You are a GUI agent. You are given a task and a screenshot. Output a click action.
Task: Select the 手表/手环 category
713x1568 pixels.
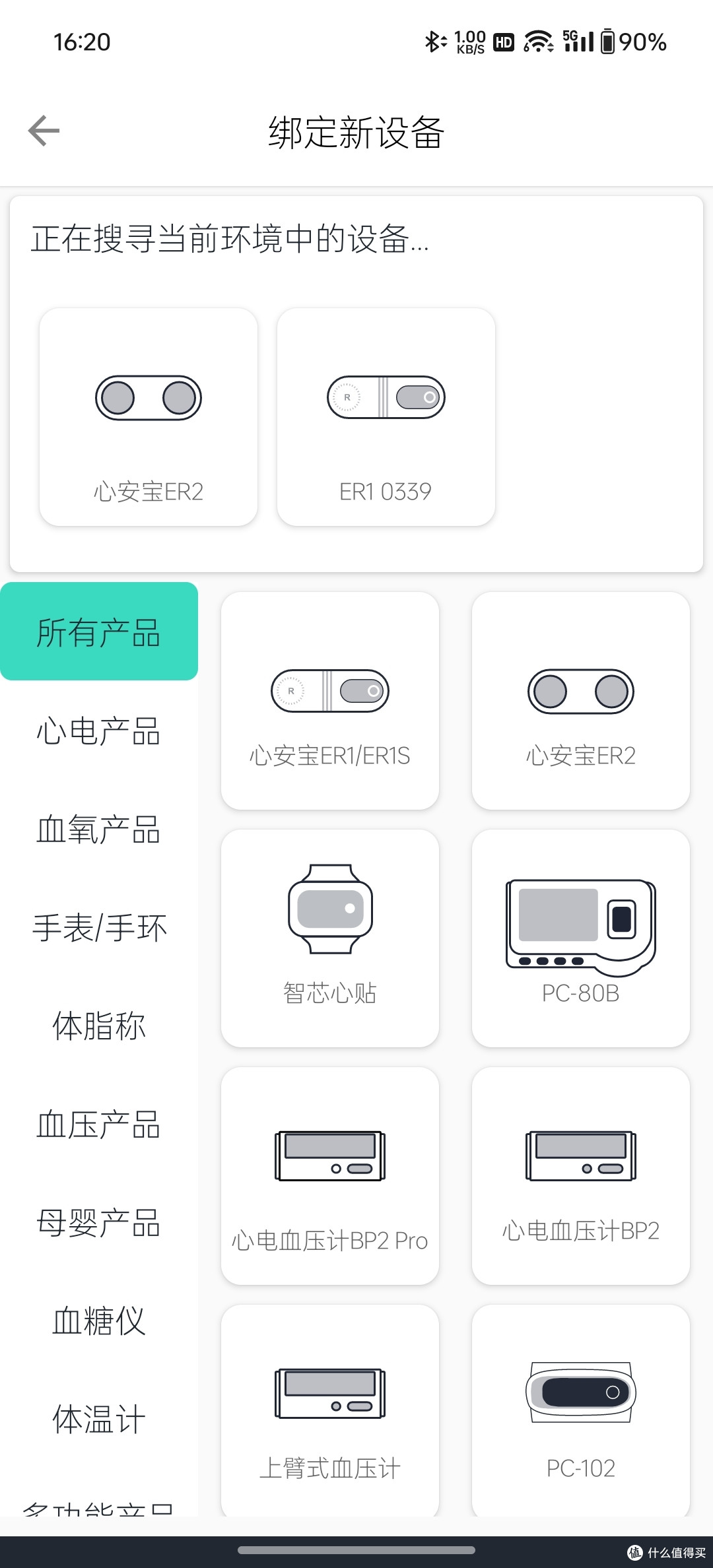tap(99, 927)
